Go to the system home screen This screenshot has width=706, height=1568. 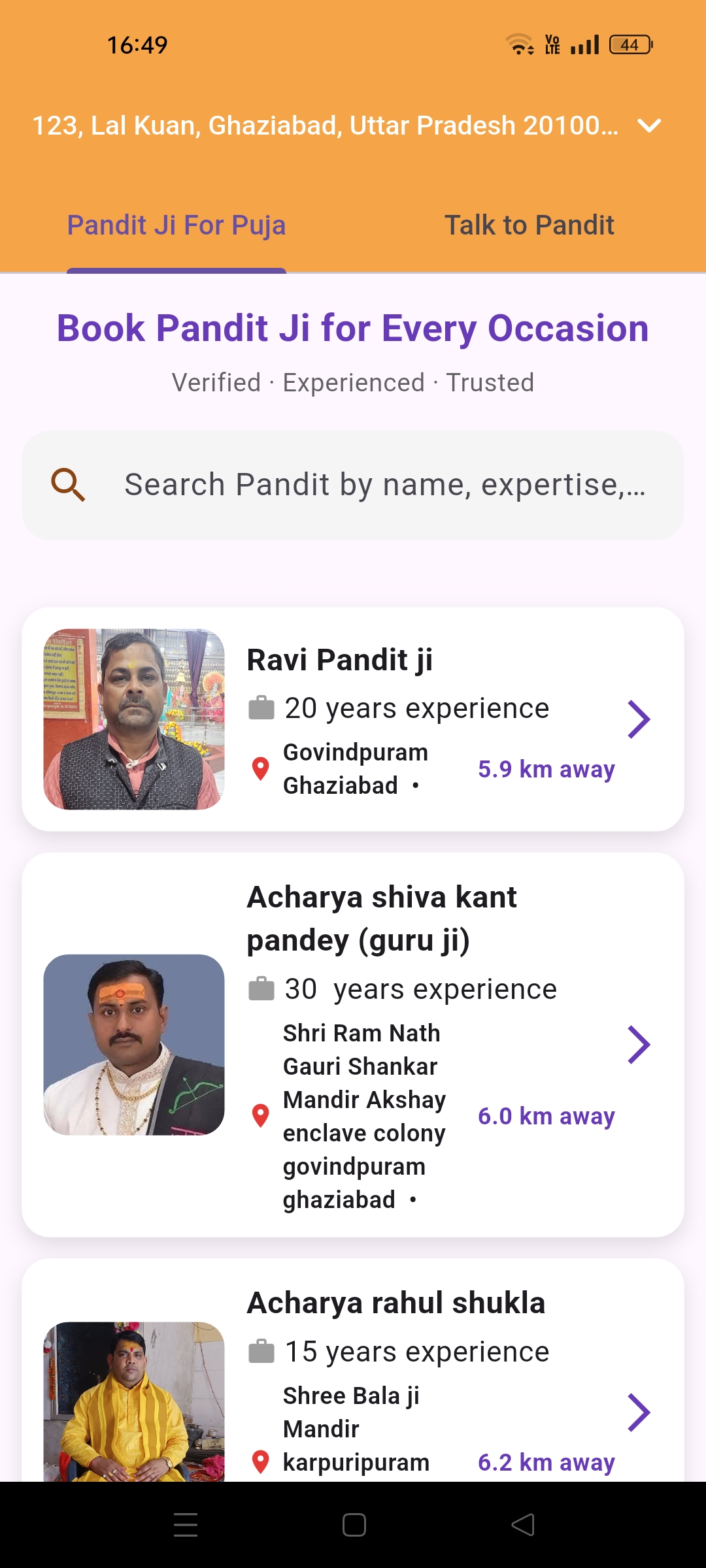click(x=354, y=1525)
